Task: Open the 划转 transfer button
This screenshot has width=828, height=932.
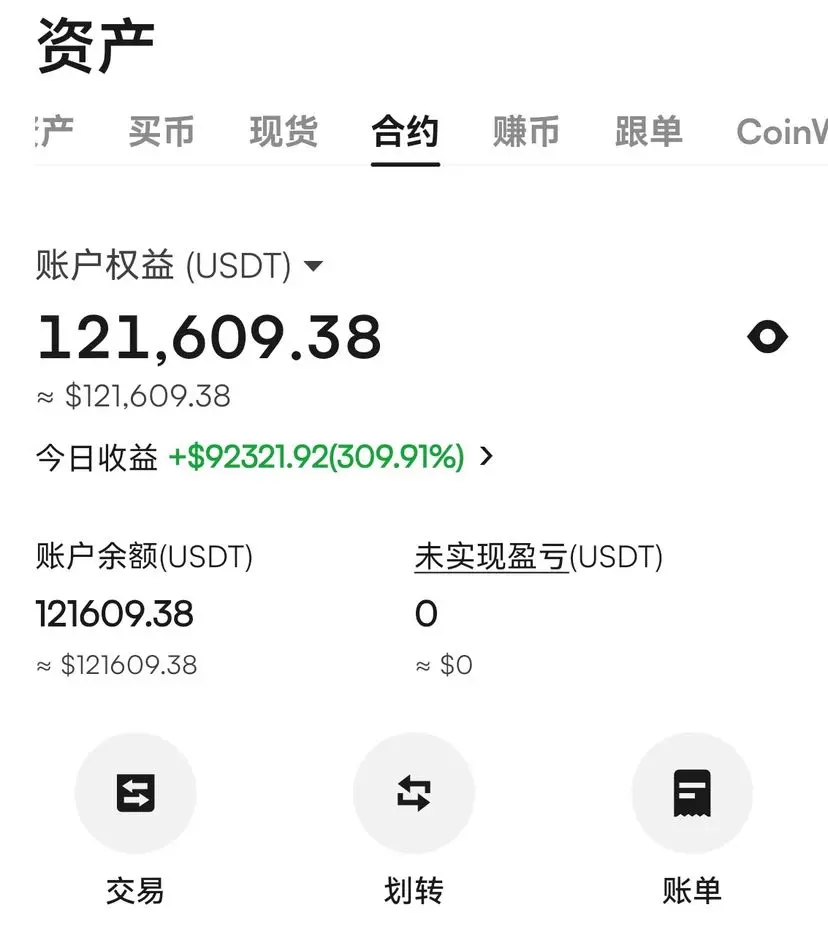Action: click(x=413, y=794)
